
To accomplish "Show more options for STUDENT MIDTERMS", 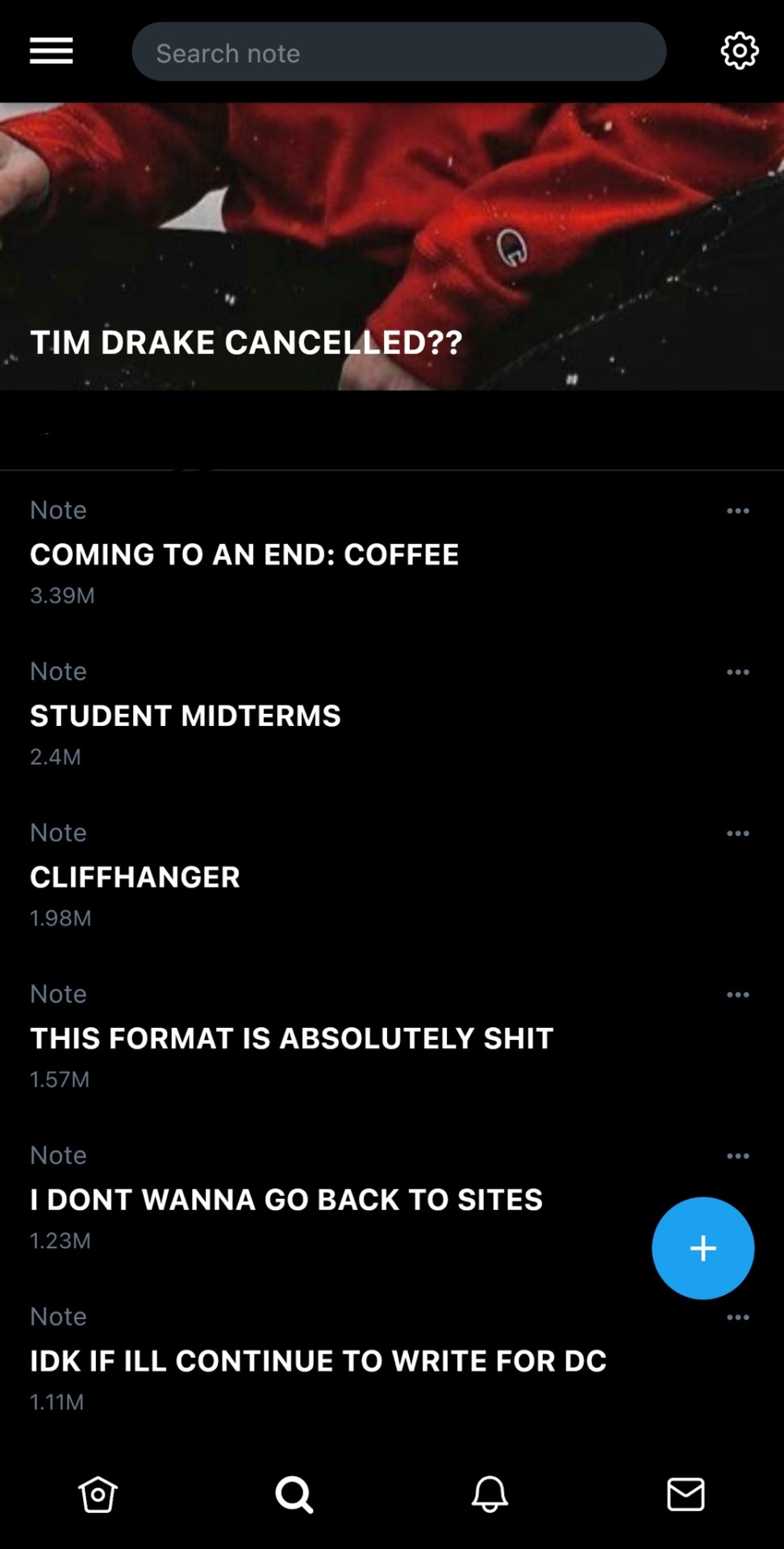I will pos(737,672).
